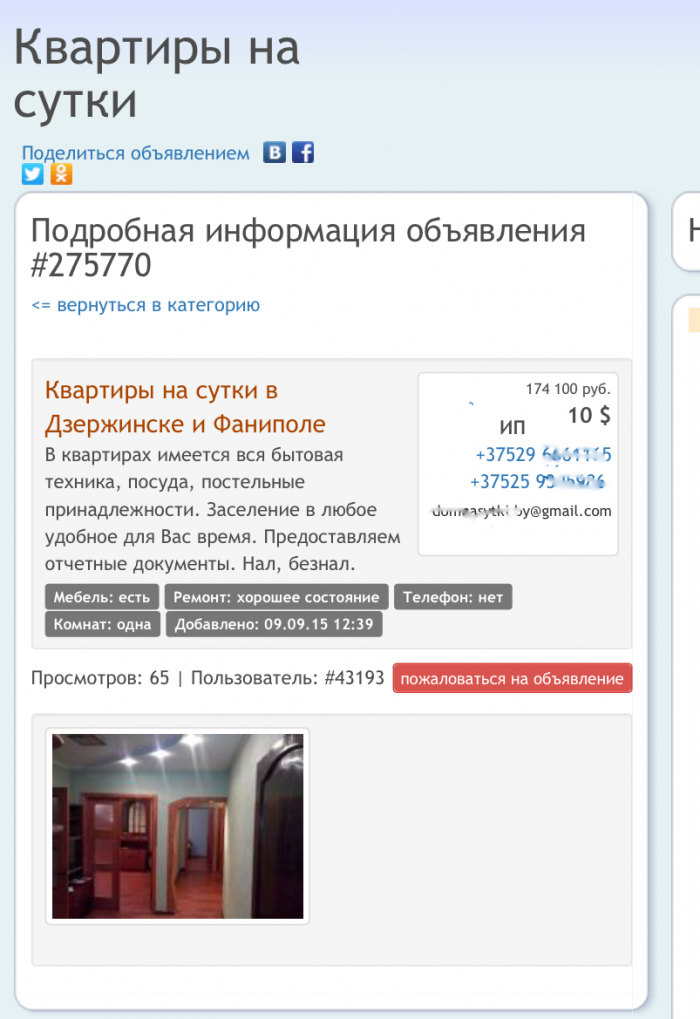The image size is (700, 1019).
Task: Call the +37529 phone number
Action: 543,455
